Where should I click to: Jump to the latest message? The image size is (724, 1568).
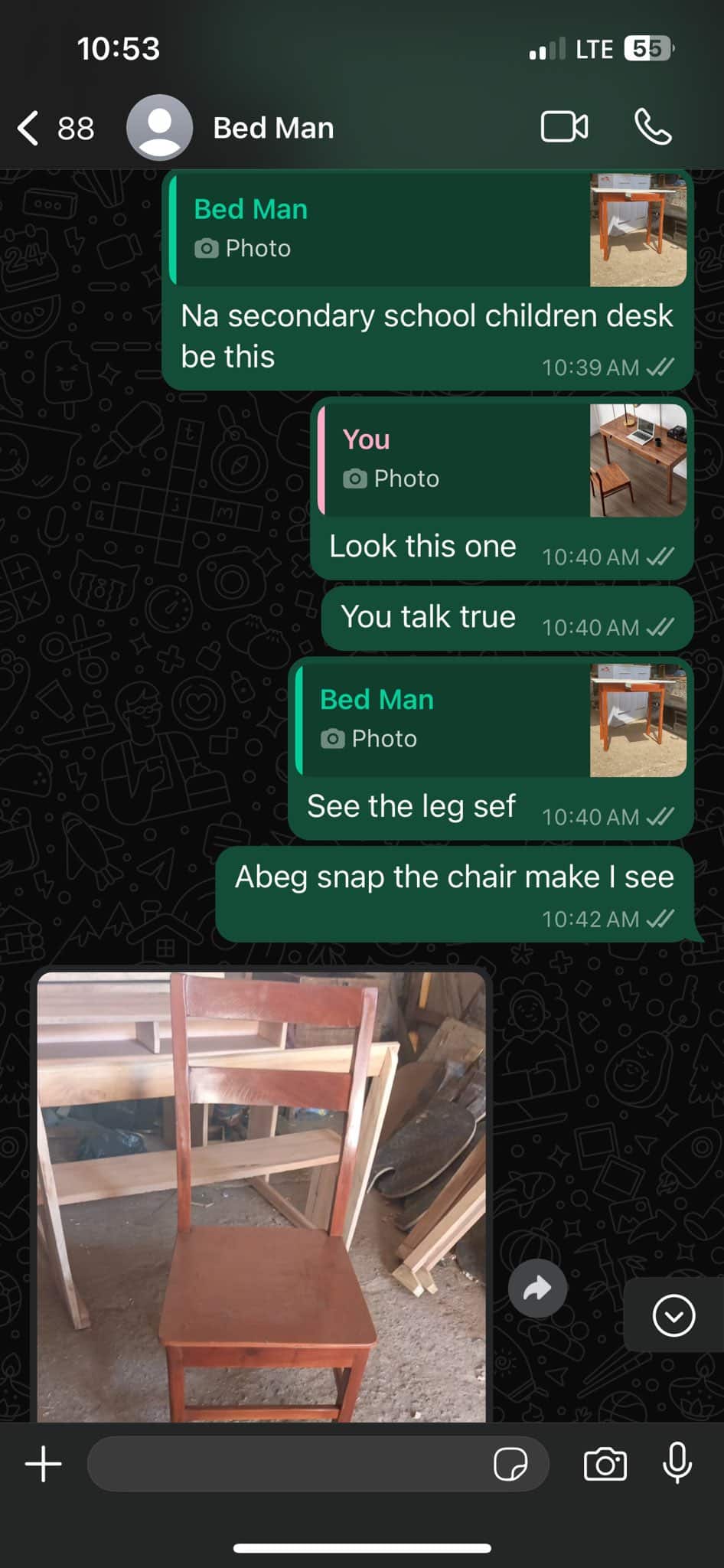point(673,1315)
